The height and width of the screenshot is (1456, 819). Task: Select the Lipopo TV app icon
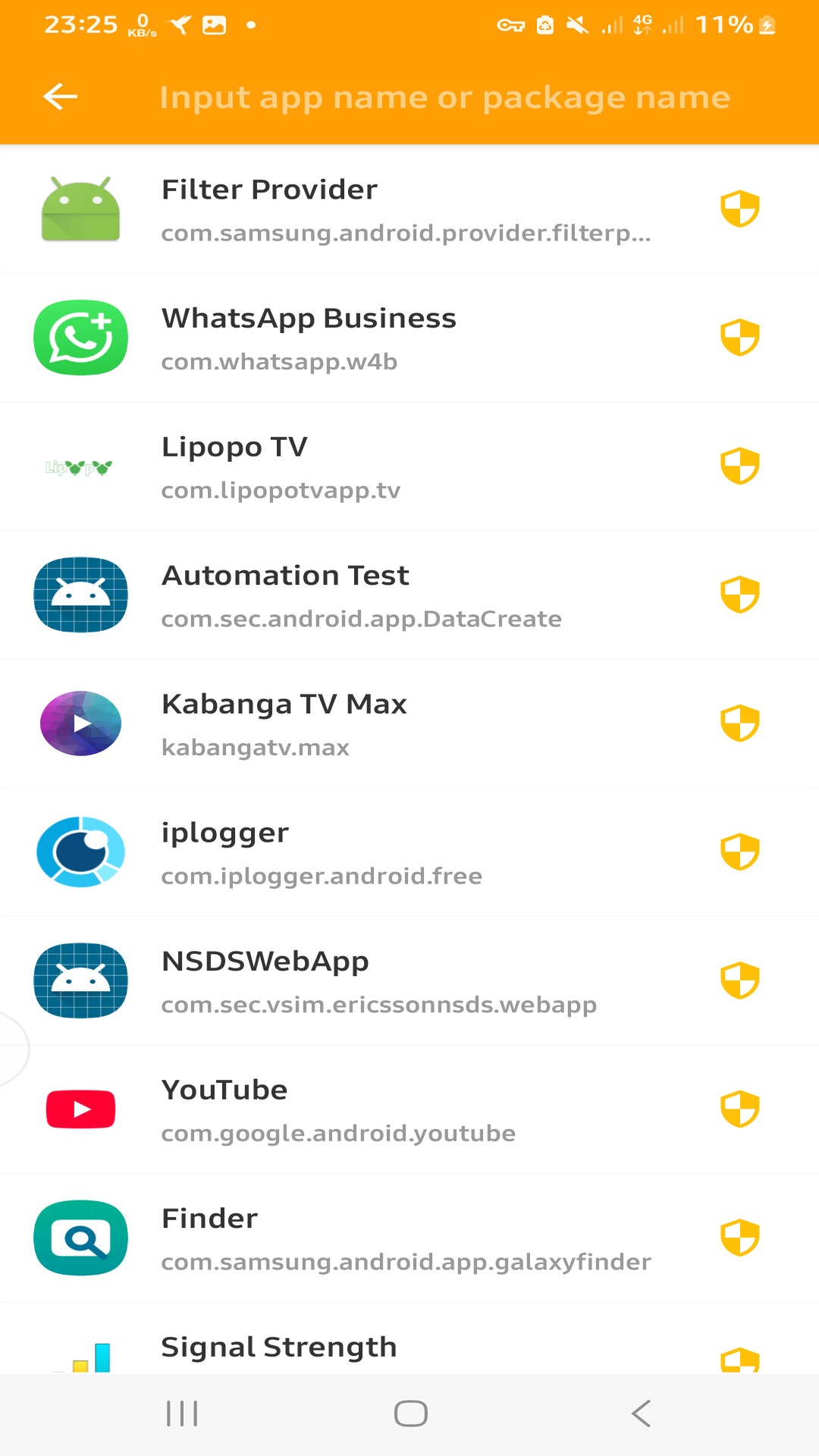[80, 466]
